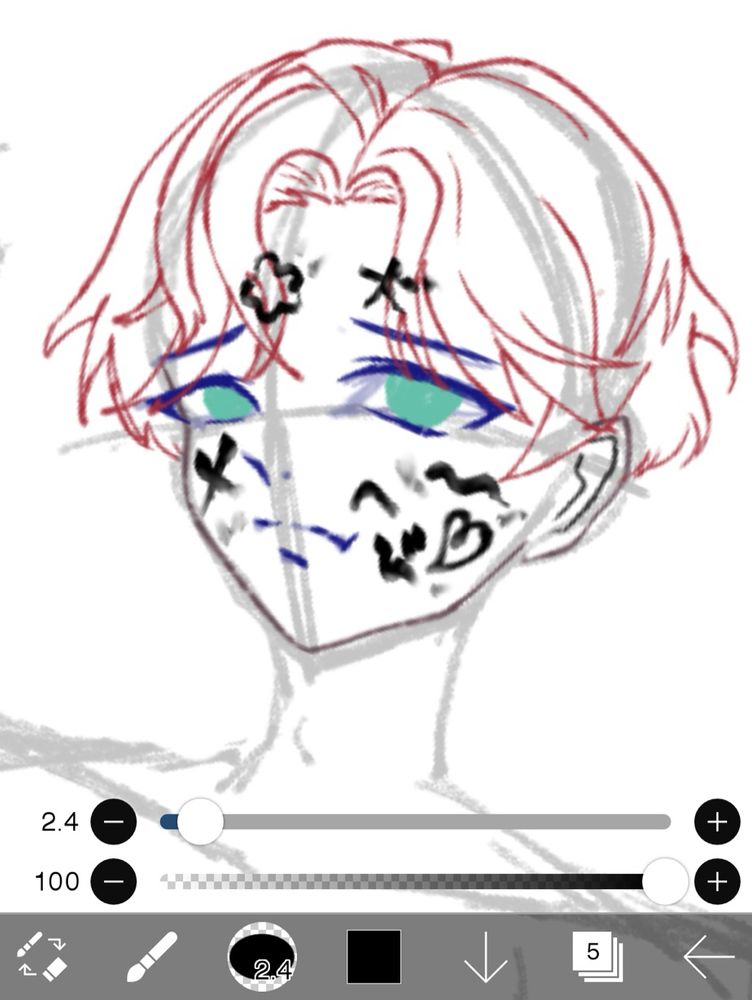Open the brush tool selector
The image size is (752, 1000).
(152, 957)
